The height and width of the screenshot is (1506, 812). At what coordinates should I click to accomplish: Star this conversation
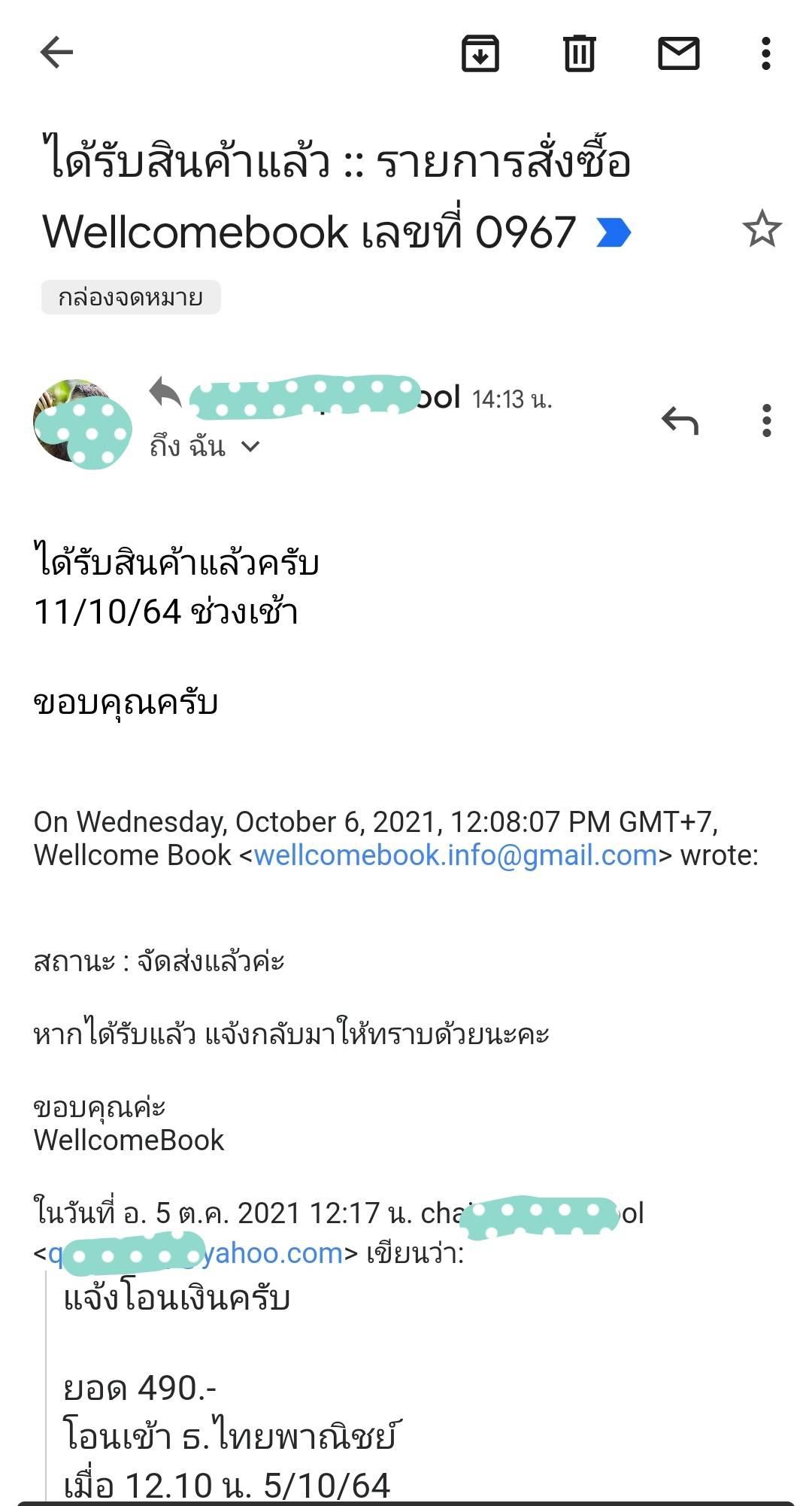coord(762,229)
